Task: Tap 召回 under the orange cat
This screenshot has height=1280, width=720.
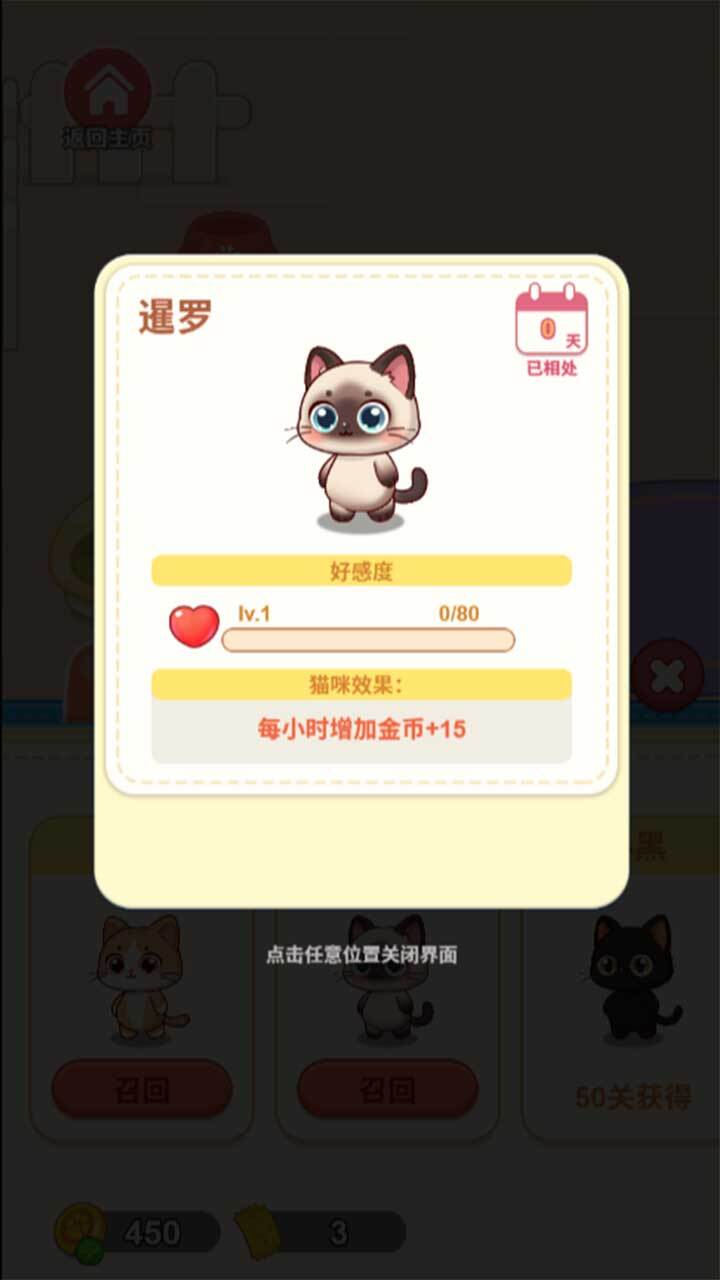Action: coord(141,1089)
